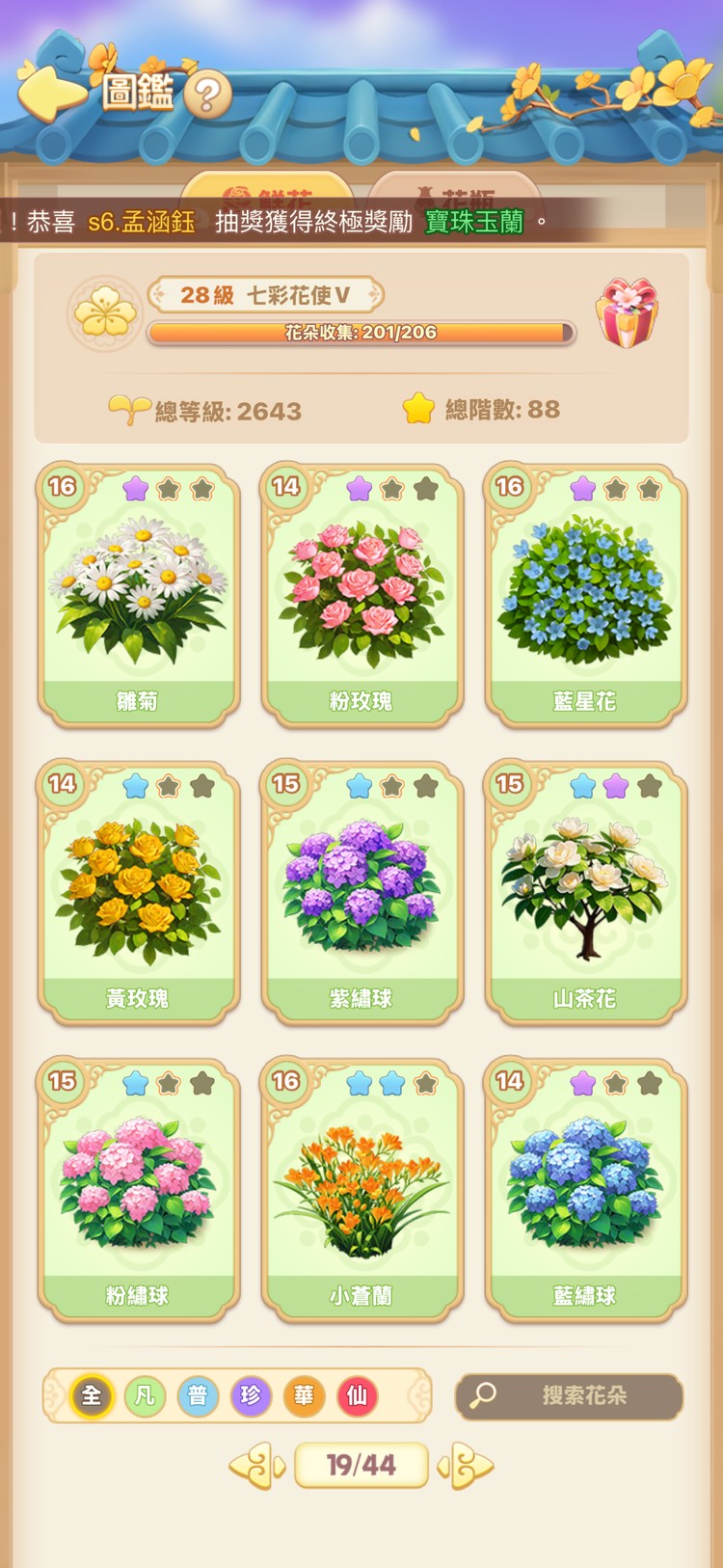Open the 紫繡球 flower card
The width and height of the screenshot is (723, 1568).
click(361, 892)
